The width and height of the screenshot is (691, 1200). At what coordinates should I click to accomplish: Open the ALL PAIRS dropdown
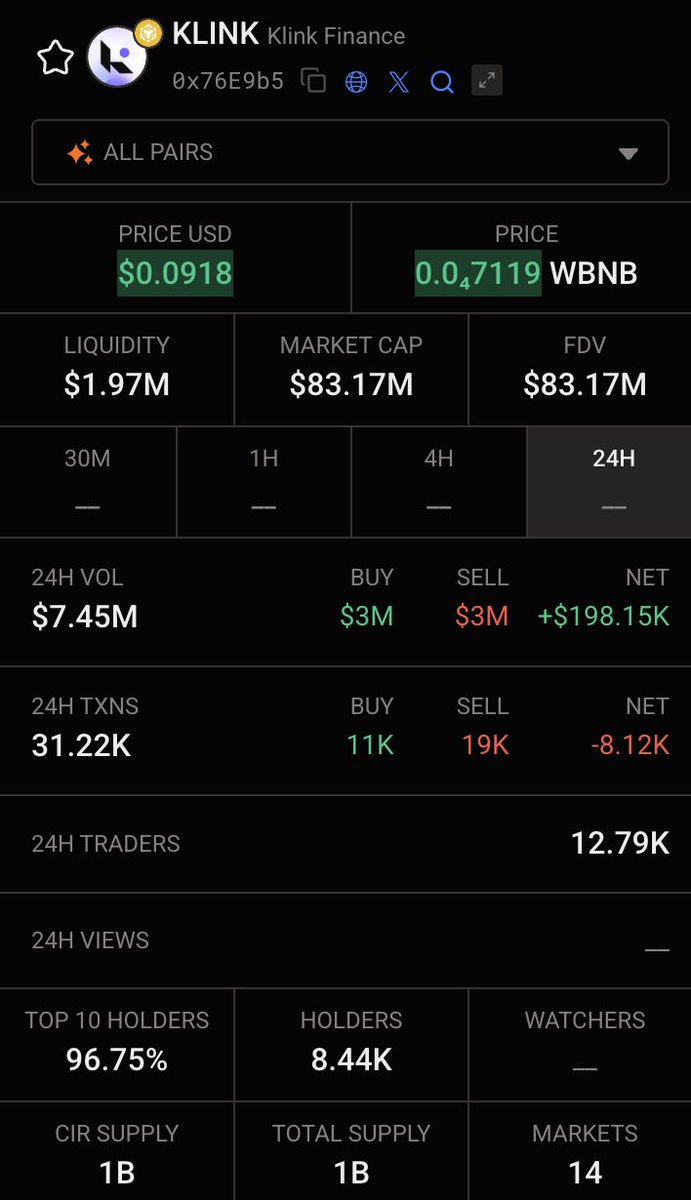(350, 153)
